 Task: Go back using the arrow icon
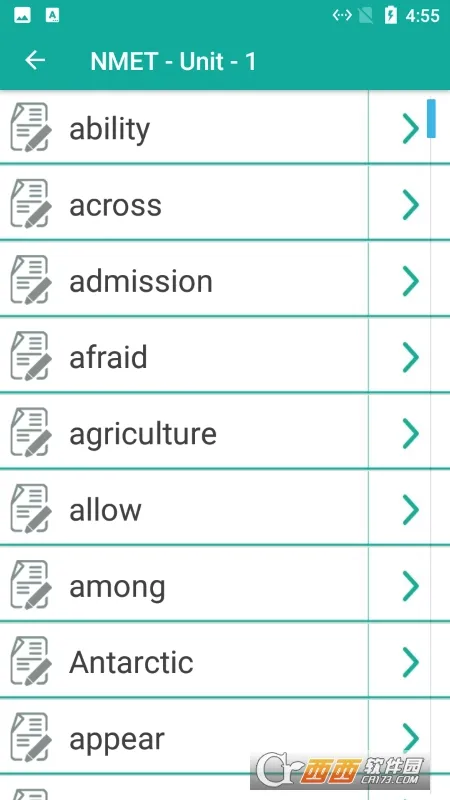[x=35, y=61]
